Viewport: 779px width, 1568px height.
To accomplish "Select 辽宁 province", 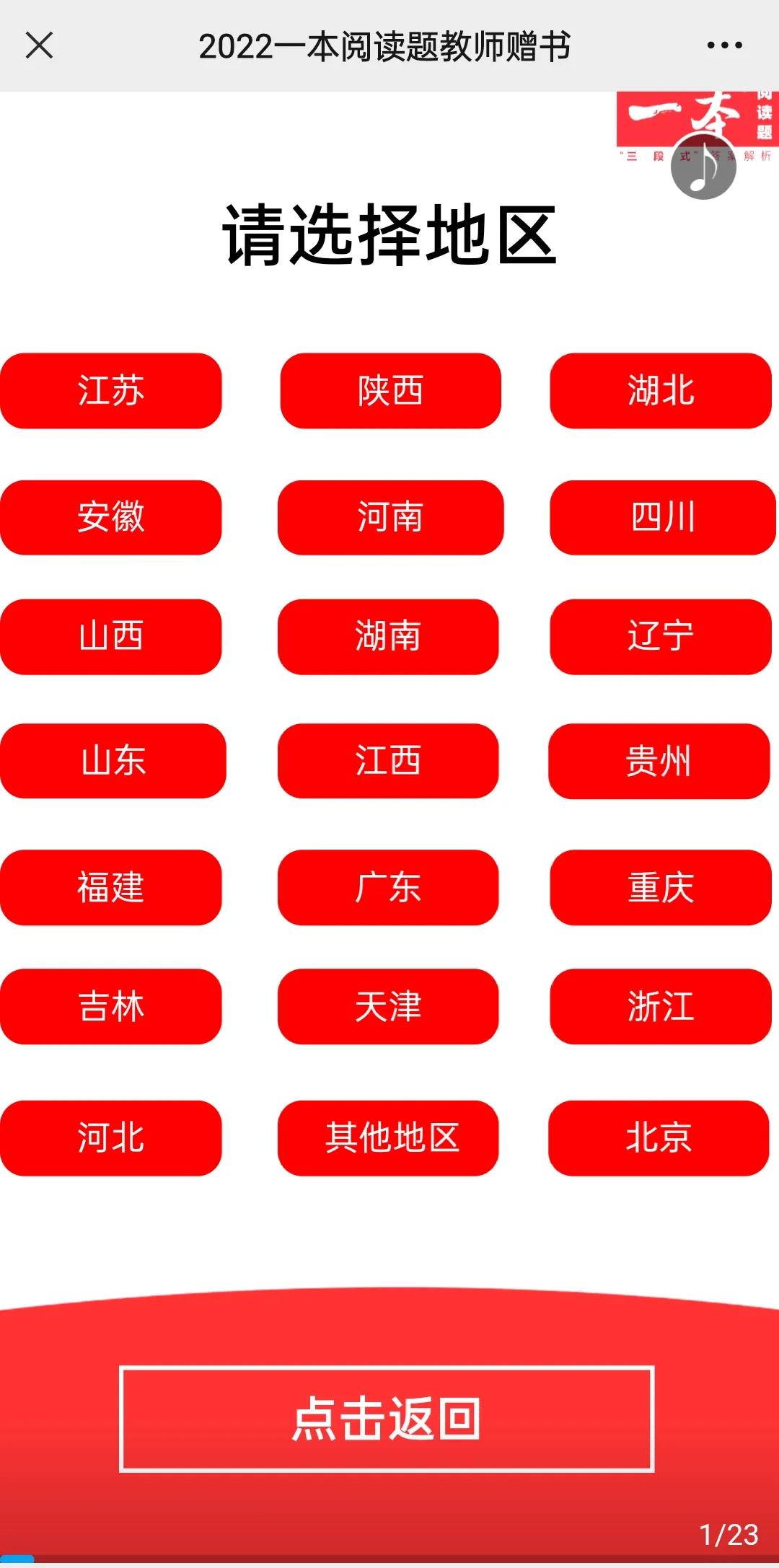I will pyautogui.click(x=661, y=636).
